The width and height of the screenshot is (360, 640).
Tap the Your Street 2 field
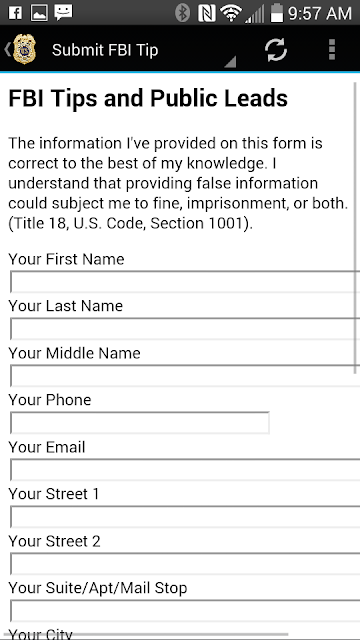point(185,564)
